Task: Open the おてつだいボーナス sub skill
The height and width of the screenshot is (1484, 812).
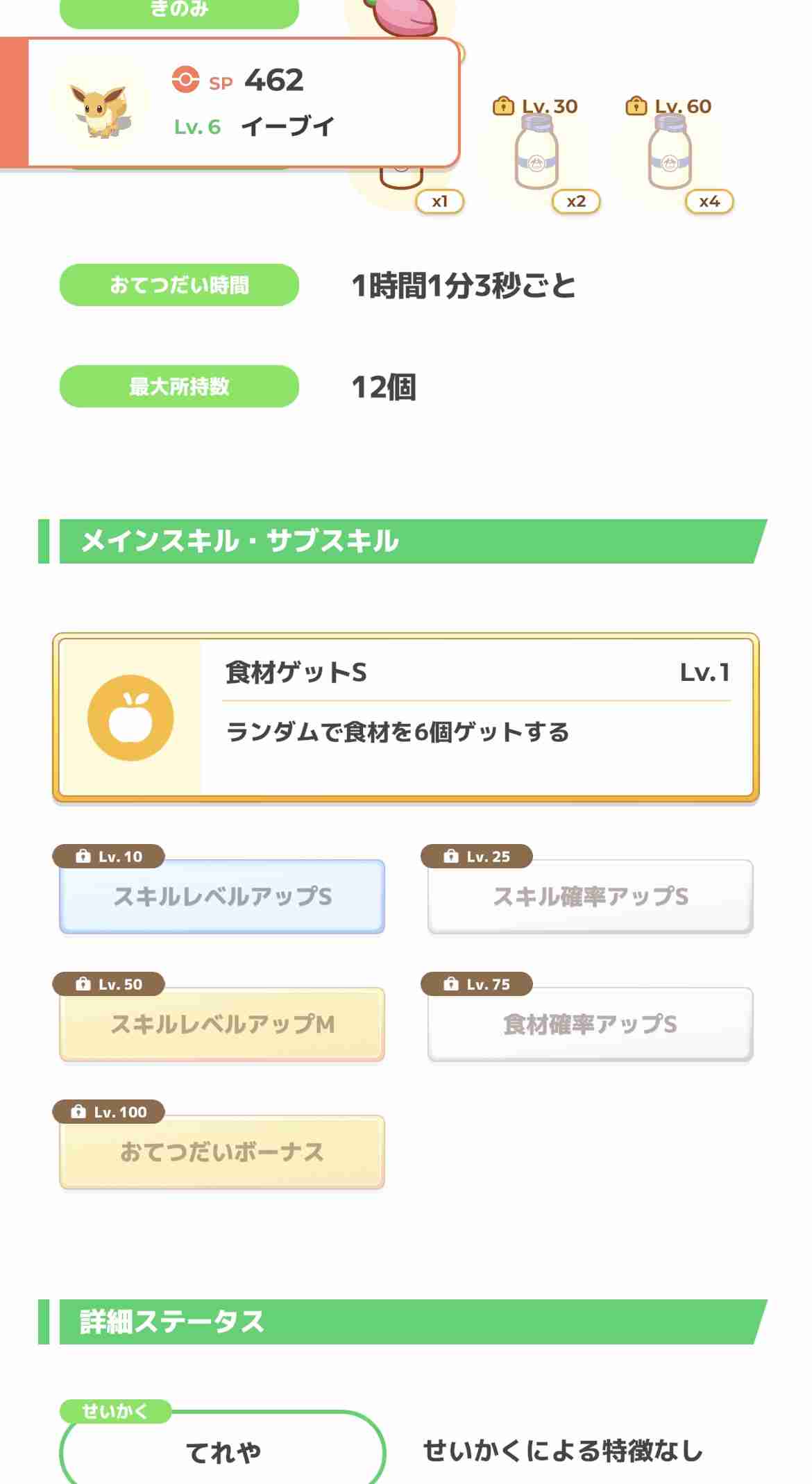Action: 222,1152
